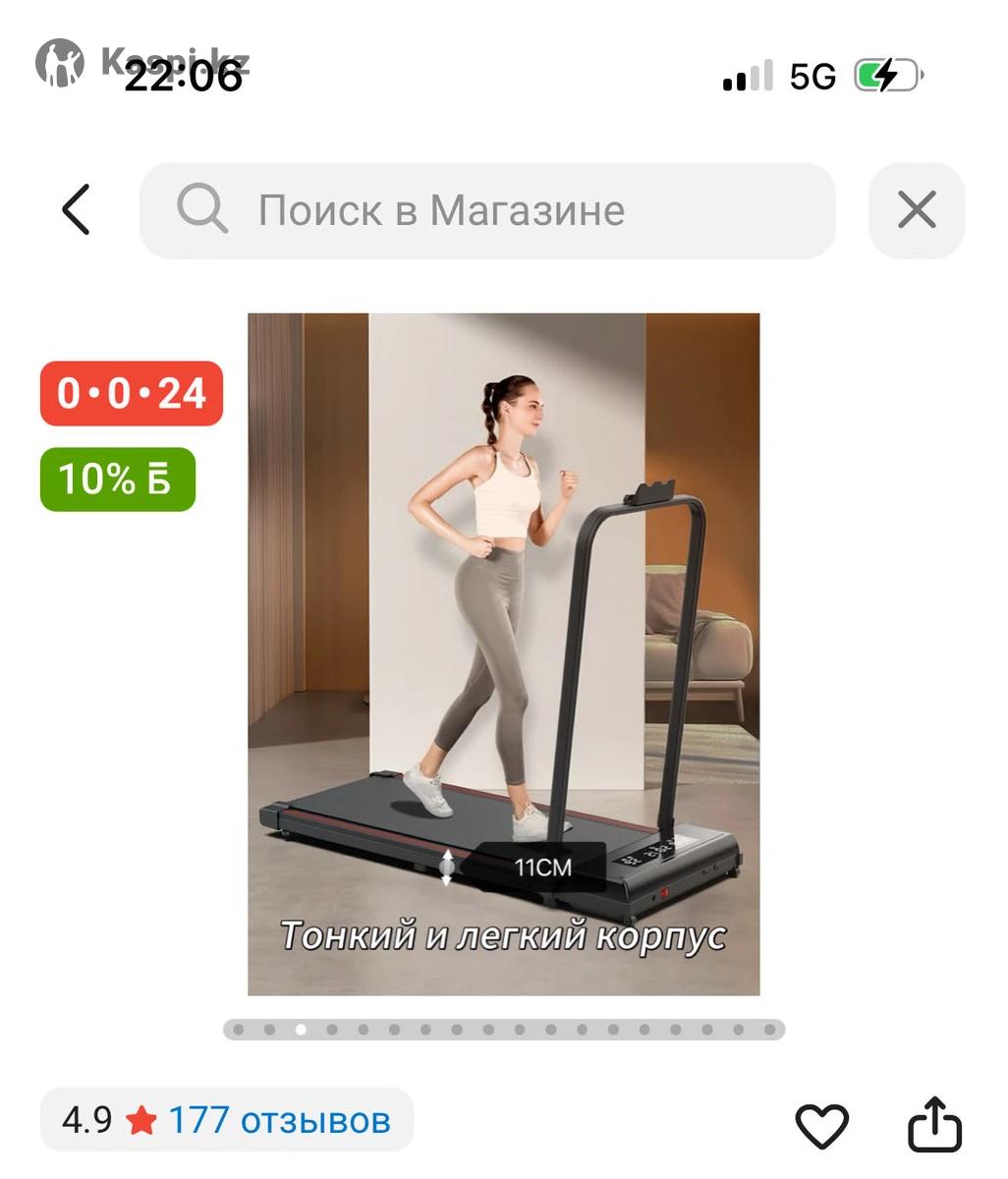Add the treadmill to favorites with the heart

point(821,1125)
